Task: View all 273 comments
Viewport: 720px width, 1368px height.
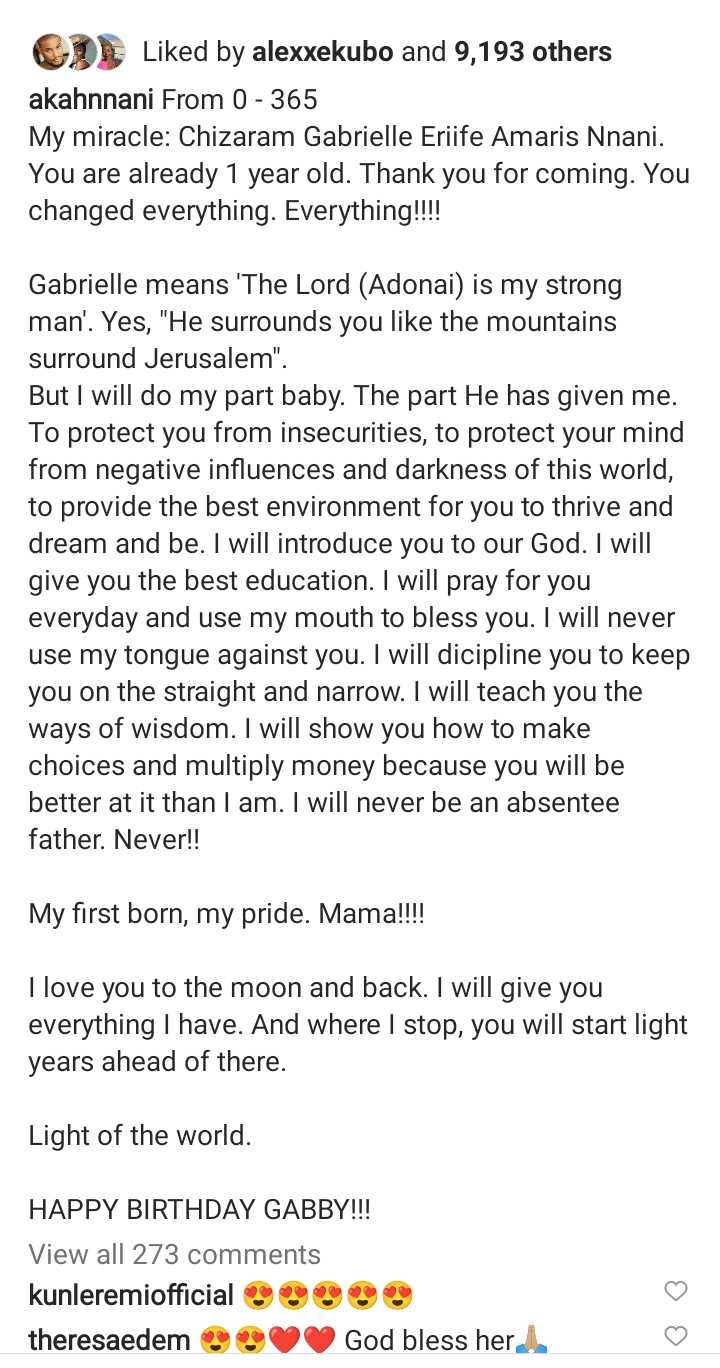Action: coord(174,1254)
